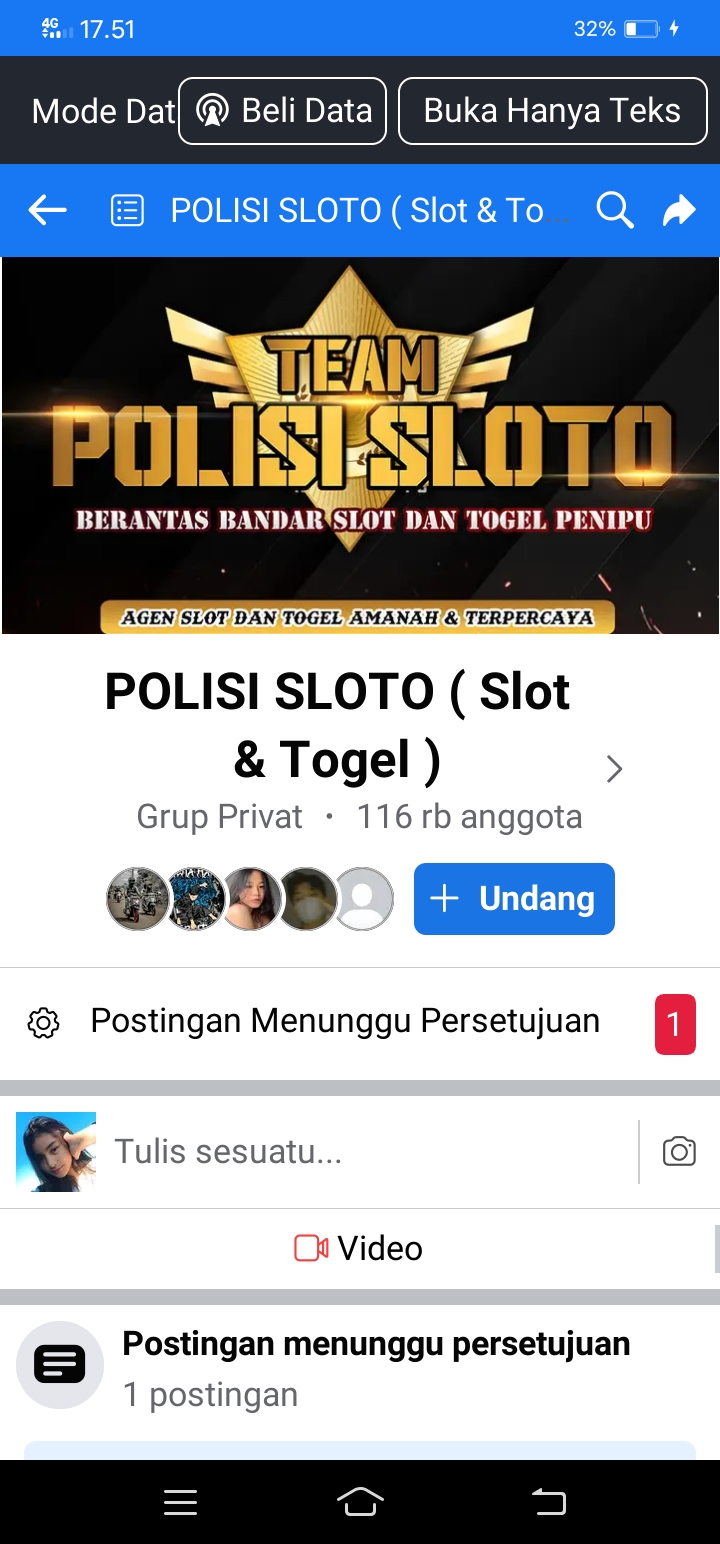Go back using the top arrow
Viewport: 720px width, 1544px height.
tap(47, 210)
